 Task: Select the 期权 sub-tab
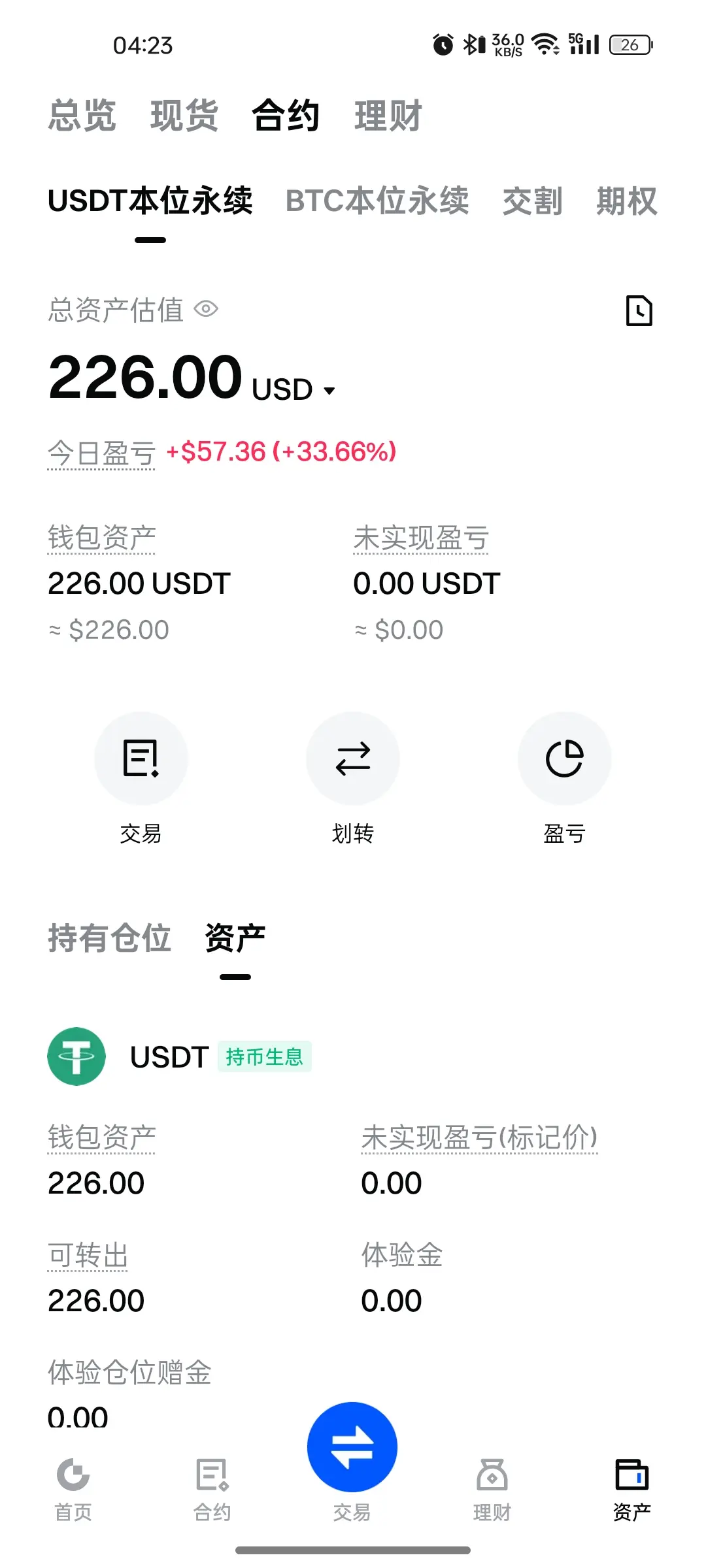point(626,201)
